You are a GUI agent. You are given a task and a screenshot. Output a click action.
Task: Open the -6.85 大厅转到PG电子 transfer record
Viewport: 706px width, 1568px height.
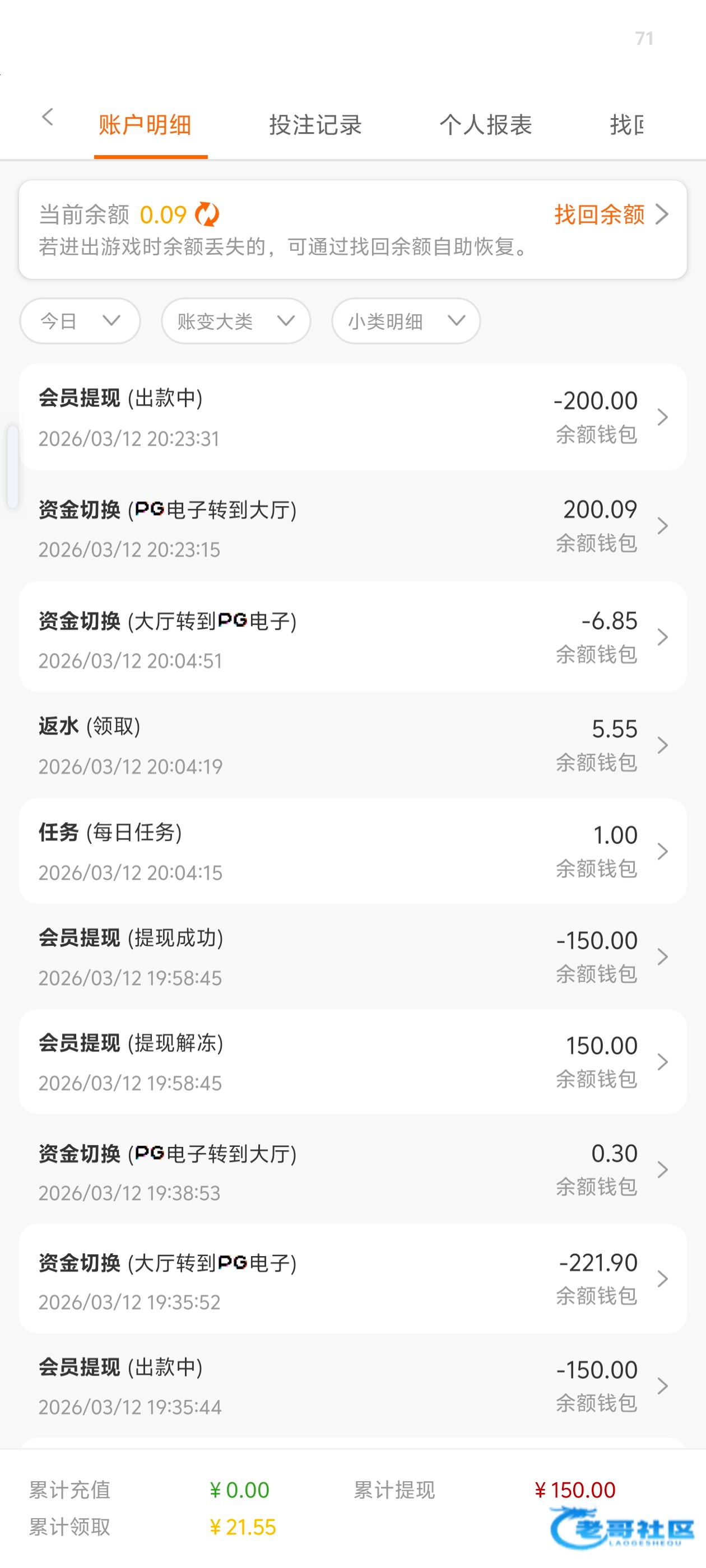click(x=352, y=637)
